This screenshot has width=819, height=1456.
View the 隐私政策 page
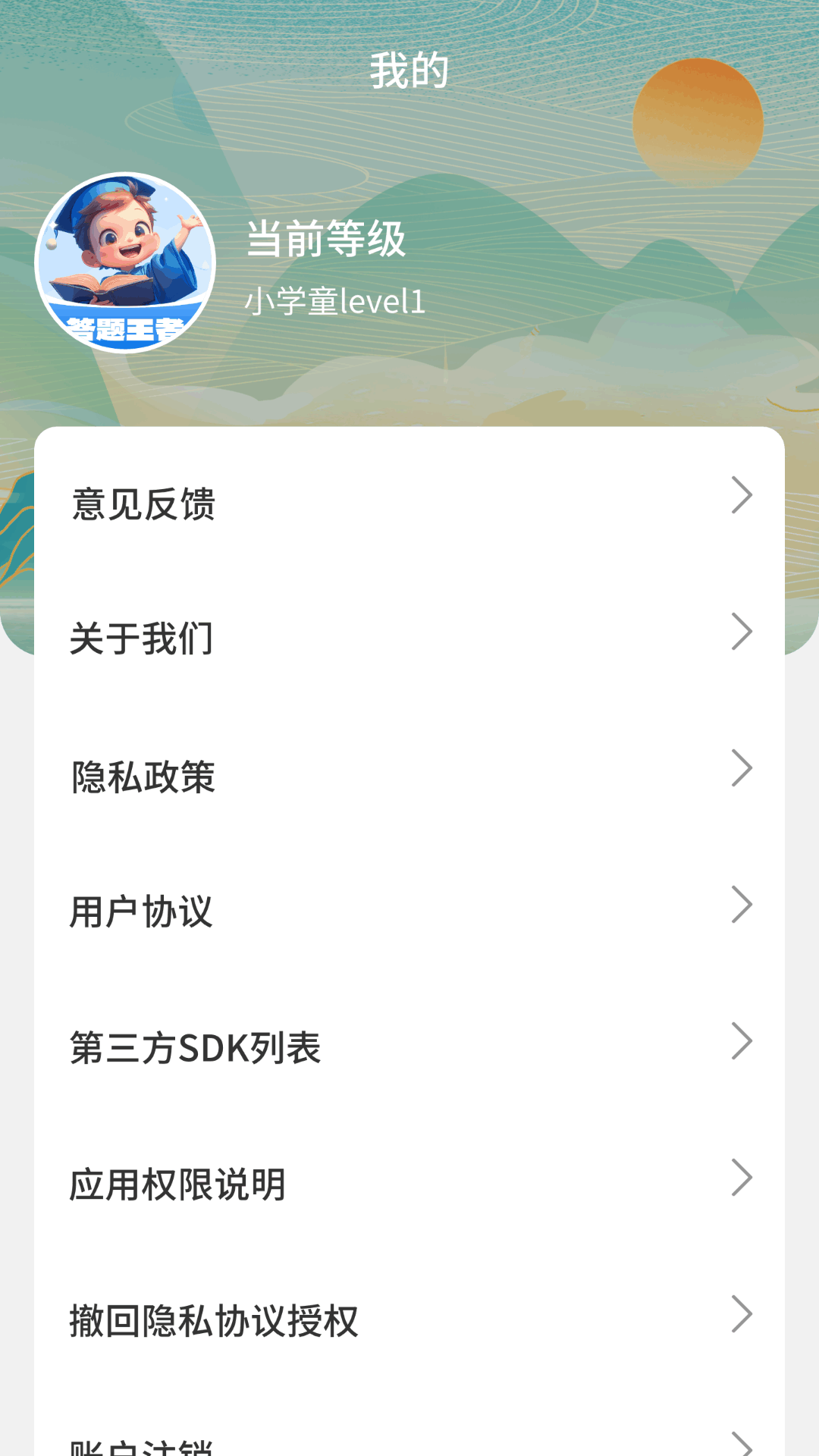tap(409, 776)
